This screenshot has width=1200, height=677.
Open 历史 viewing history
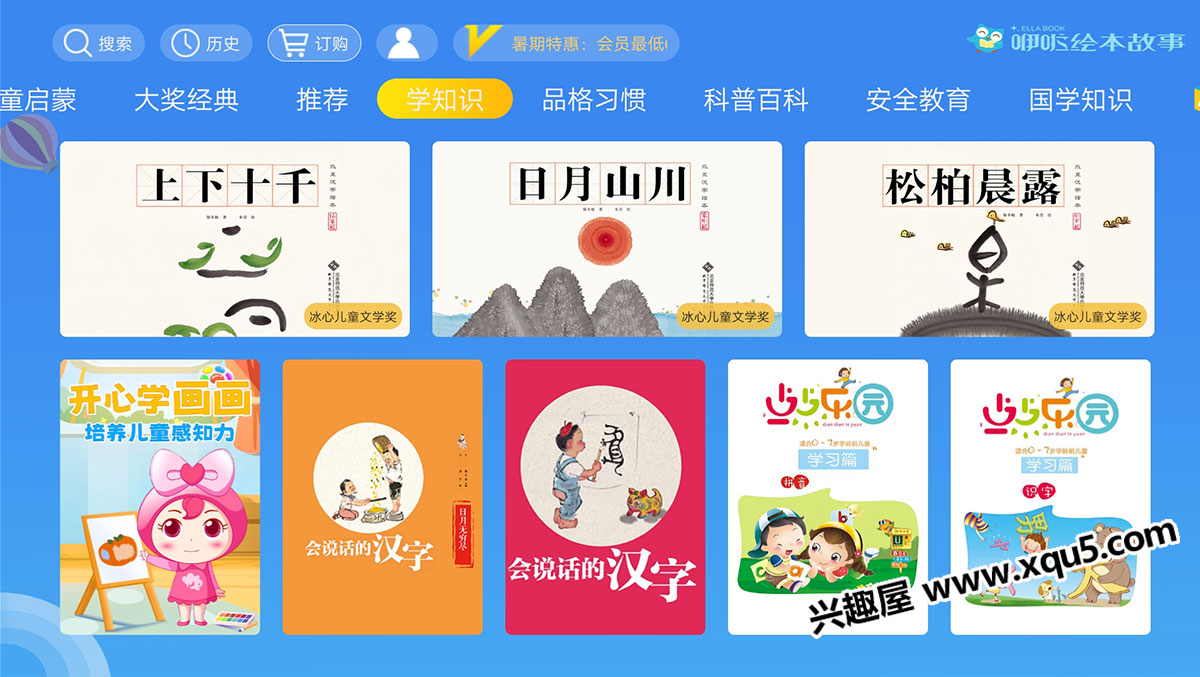[206, 43]
